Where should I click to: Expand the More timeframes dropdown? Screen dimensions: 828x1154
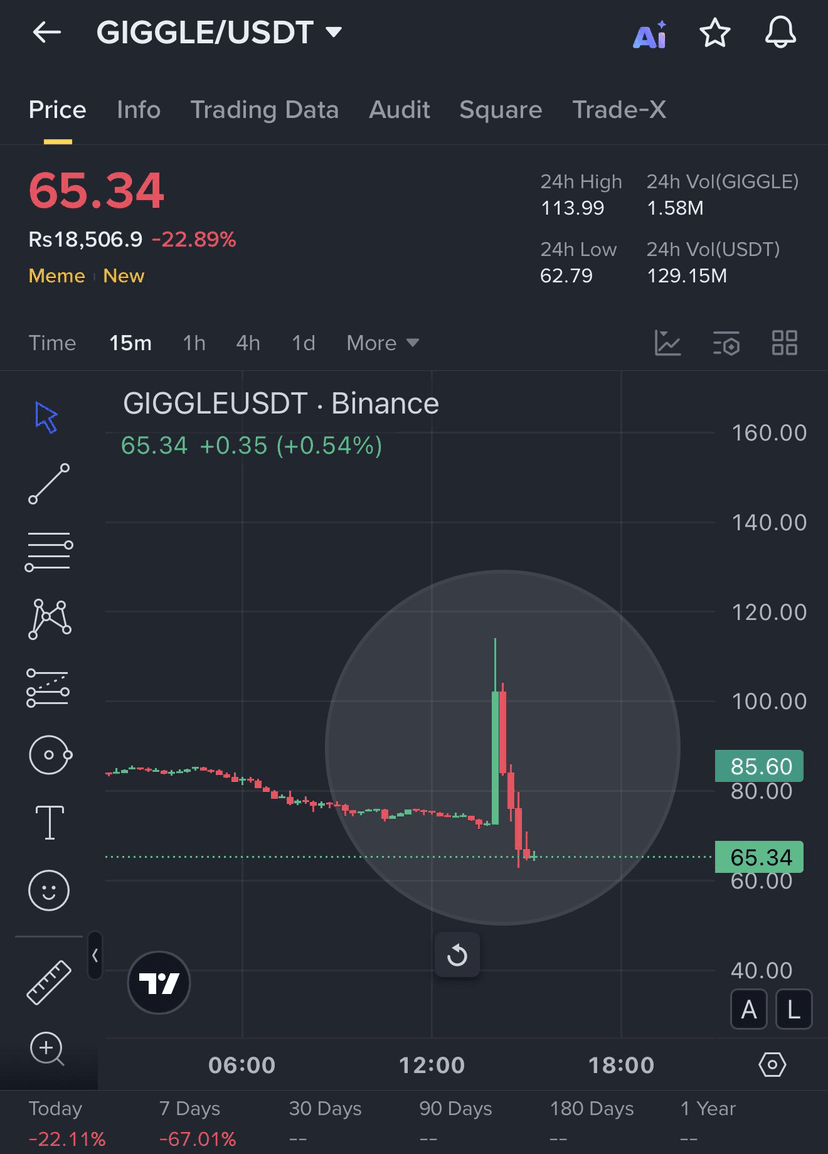click(382, 343)
